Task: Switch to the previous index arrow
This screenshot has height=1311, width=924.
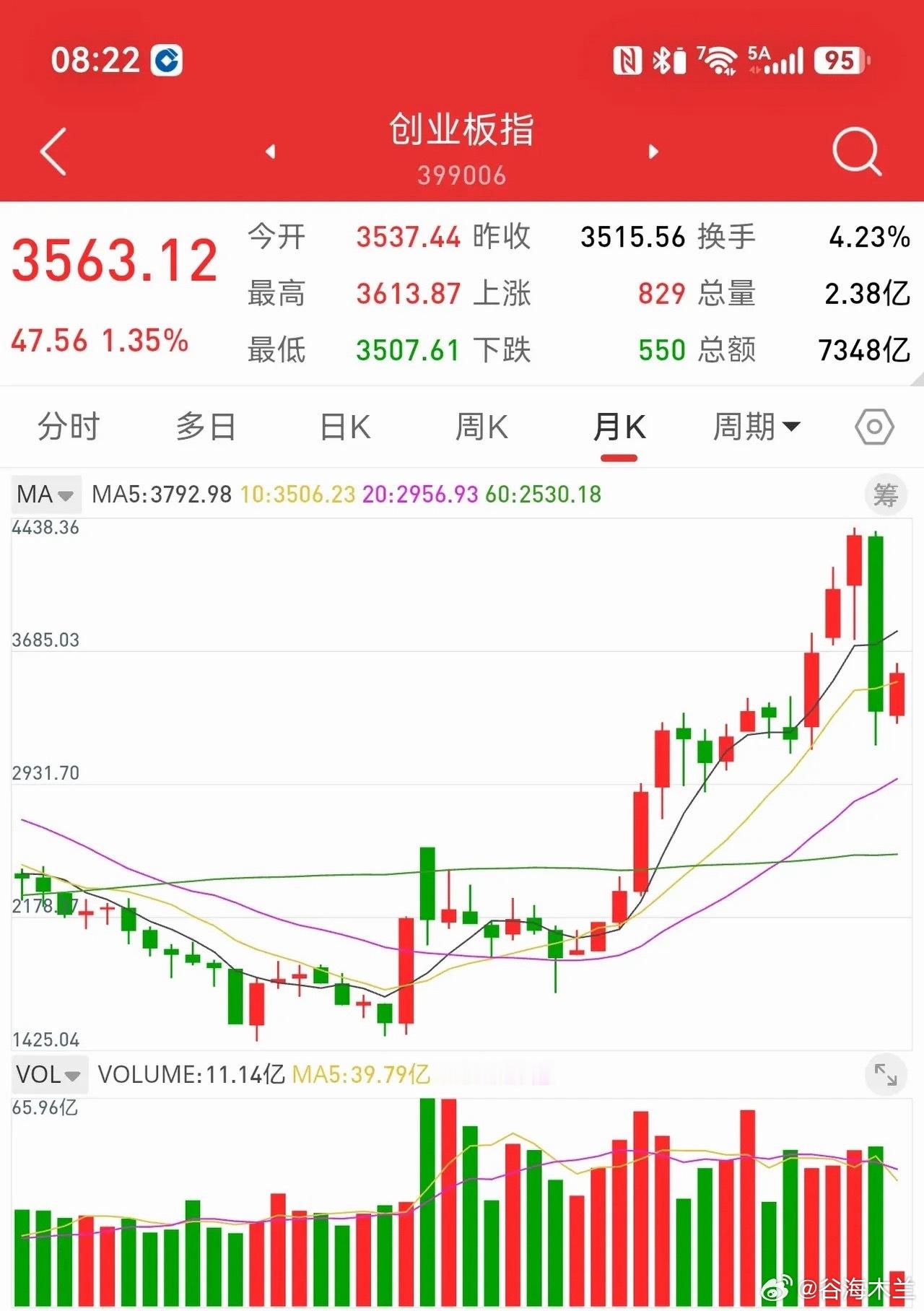Action: click(271, 152)
